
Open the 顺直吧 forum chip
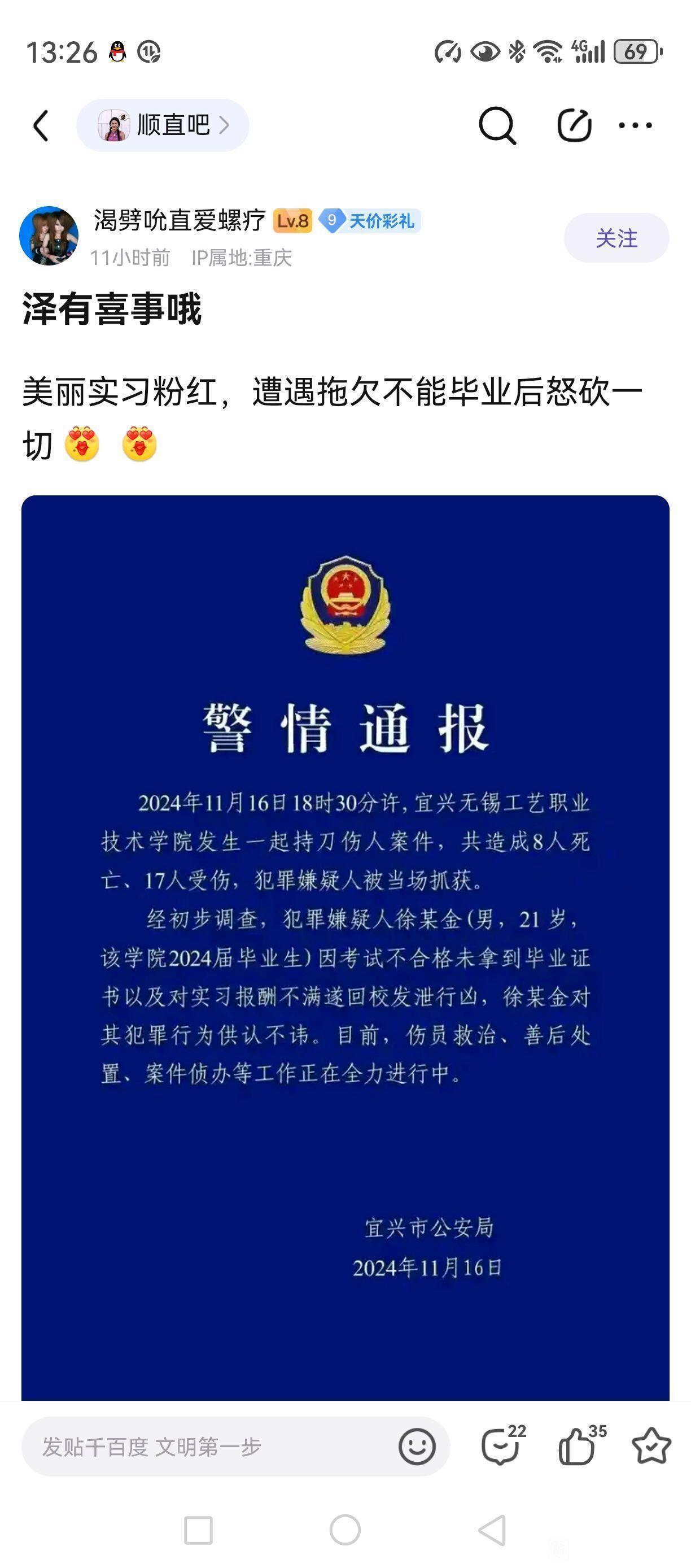[163, 125]
